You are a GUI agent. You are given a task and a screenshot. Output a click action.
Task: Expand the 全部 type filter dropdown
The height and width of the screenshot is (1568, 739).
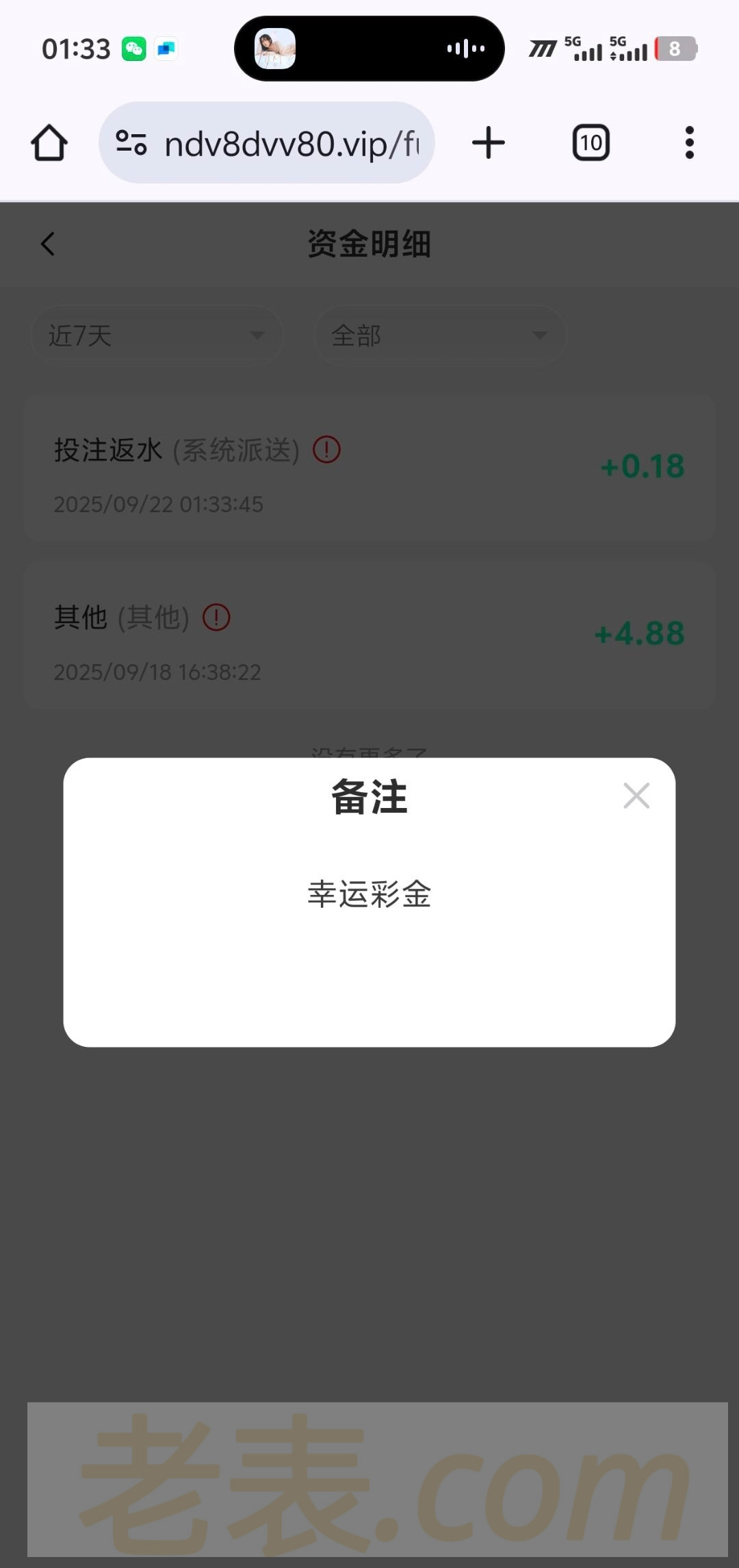coord(439,336)
